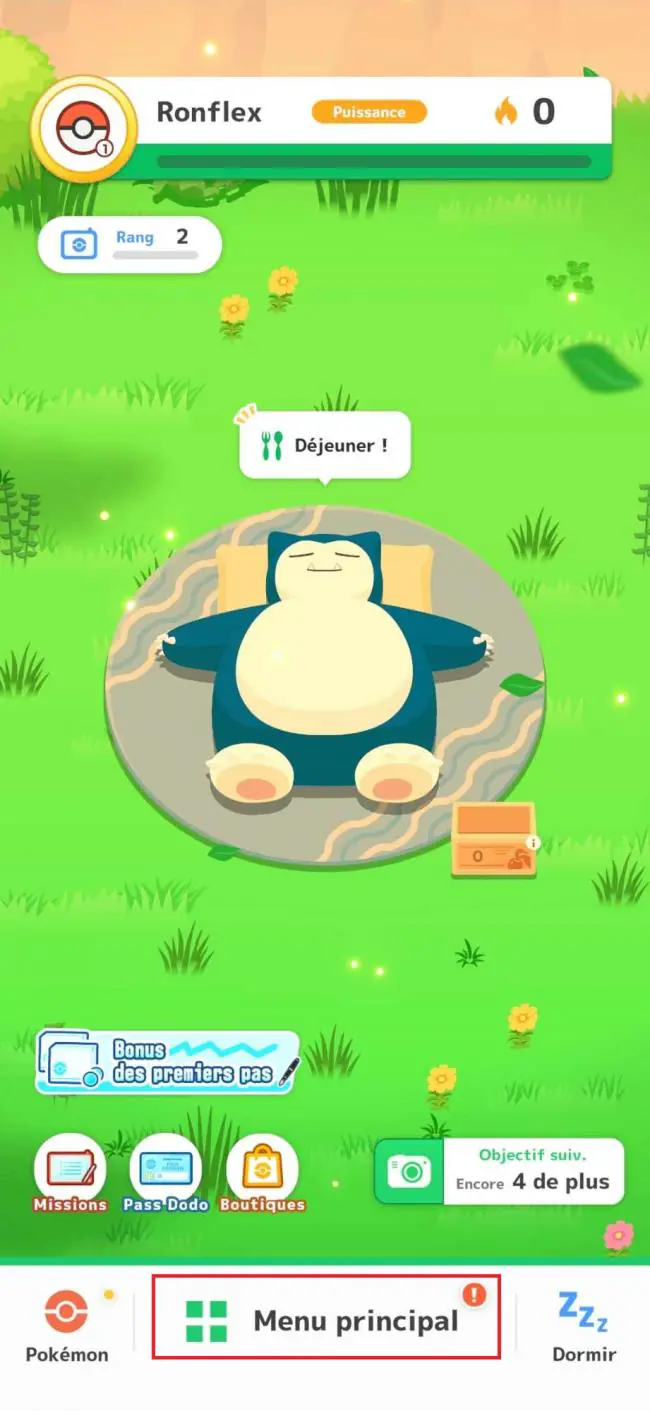
Task: Open the Objectif suiv. camera panel
Action: coord(498,1171)
